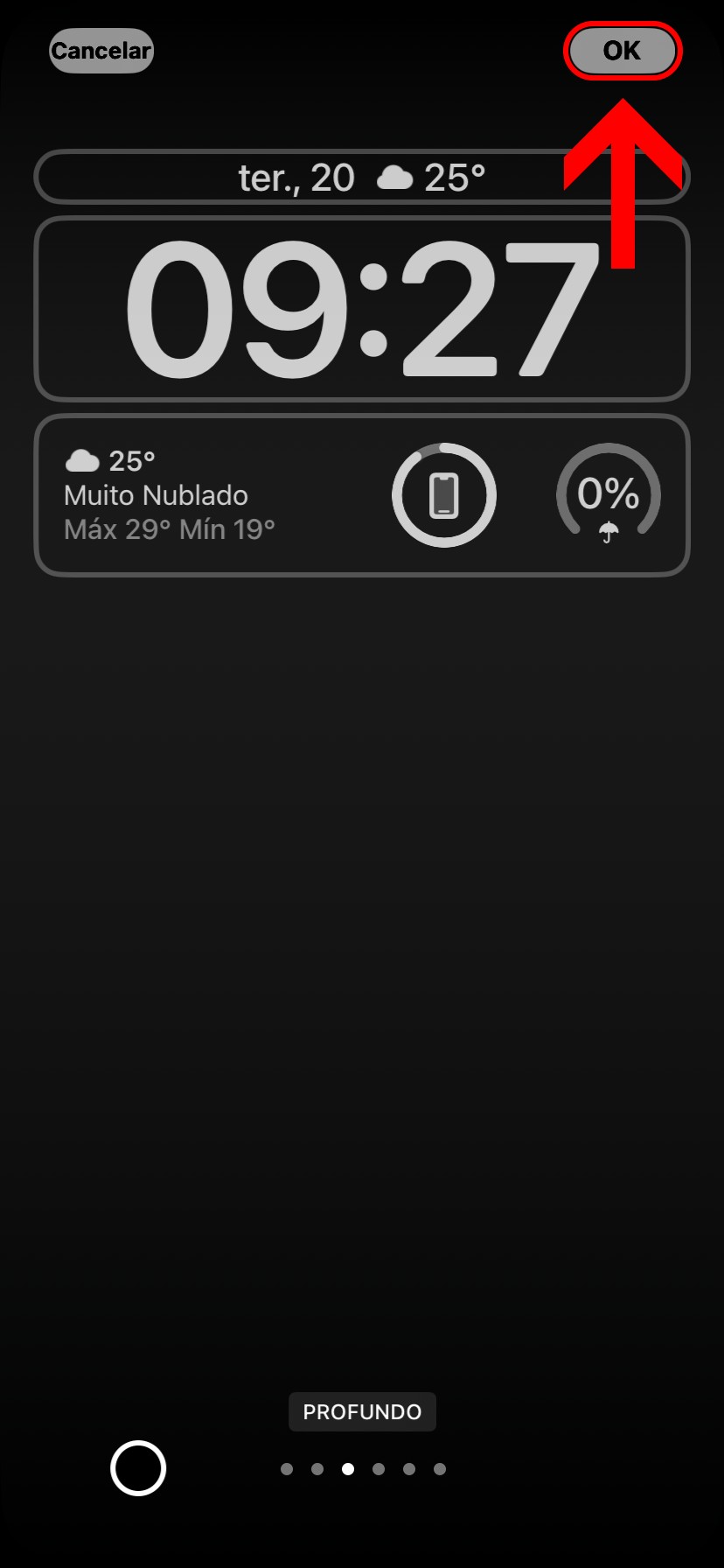
Task: Edit the date and weather widget
Action: point(361,178)
